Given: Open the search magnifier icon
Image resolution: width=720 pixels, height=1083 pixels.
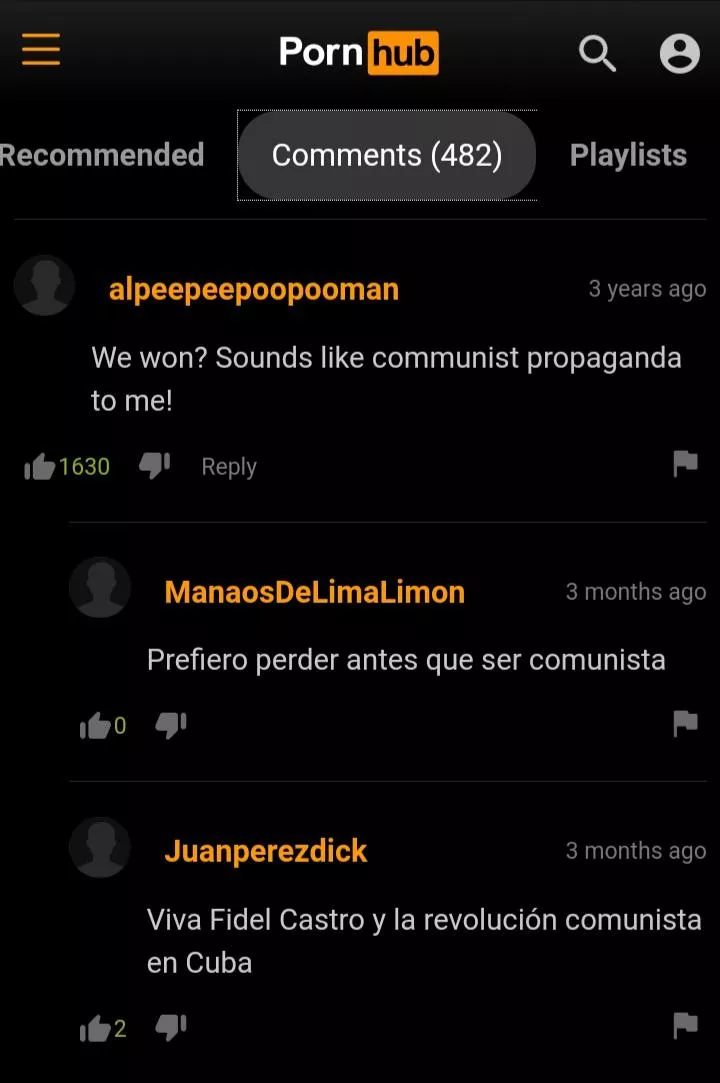Looking at the screenshot, I should (x=597, y=53).
